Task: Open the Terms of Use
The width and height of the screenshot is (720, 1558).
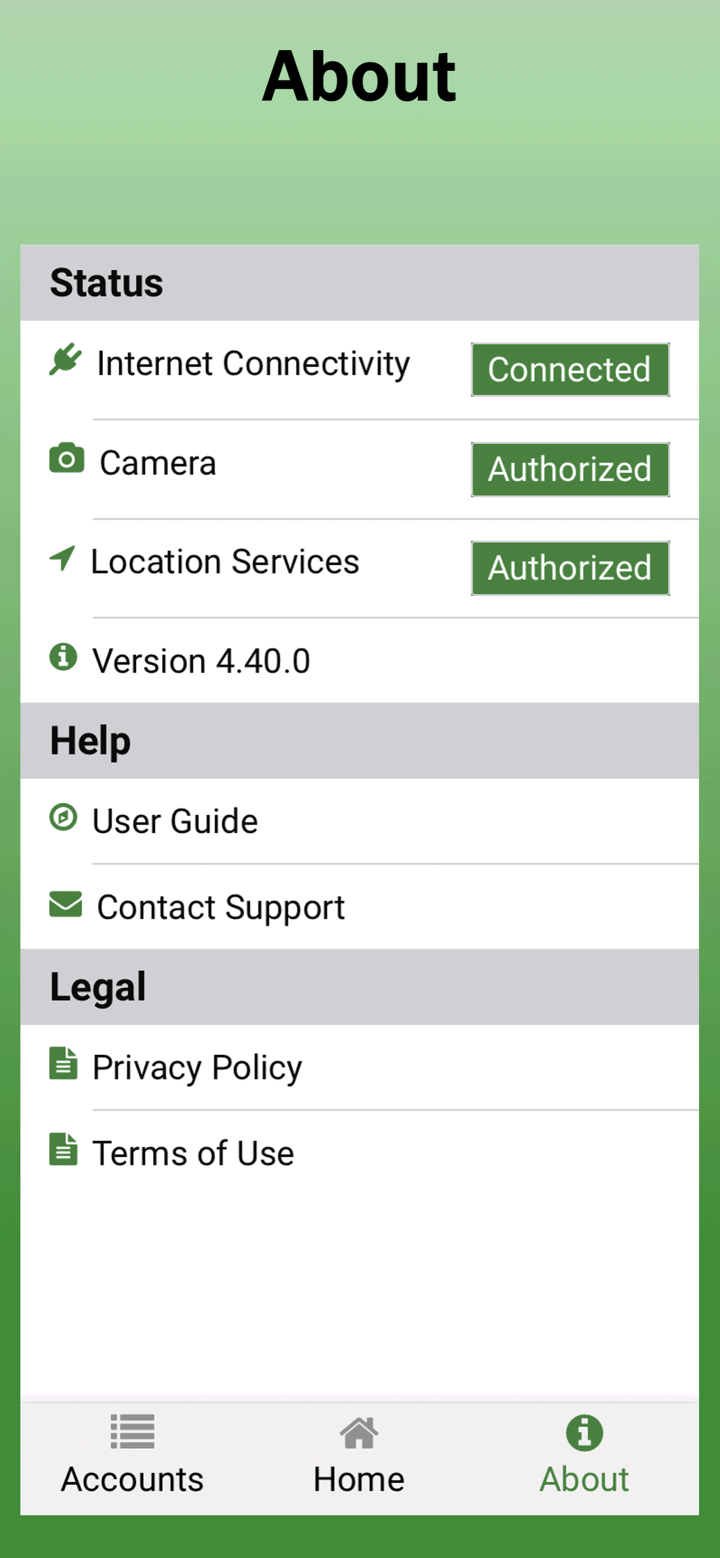Action: [x=193, y=1152]
